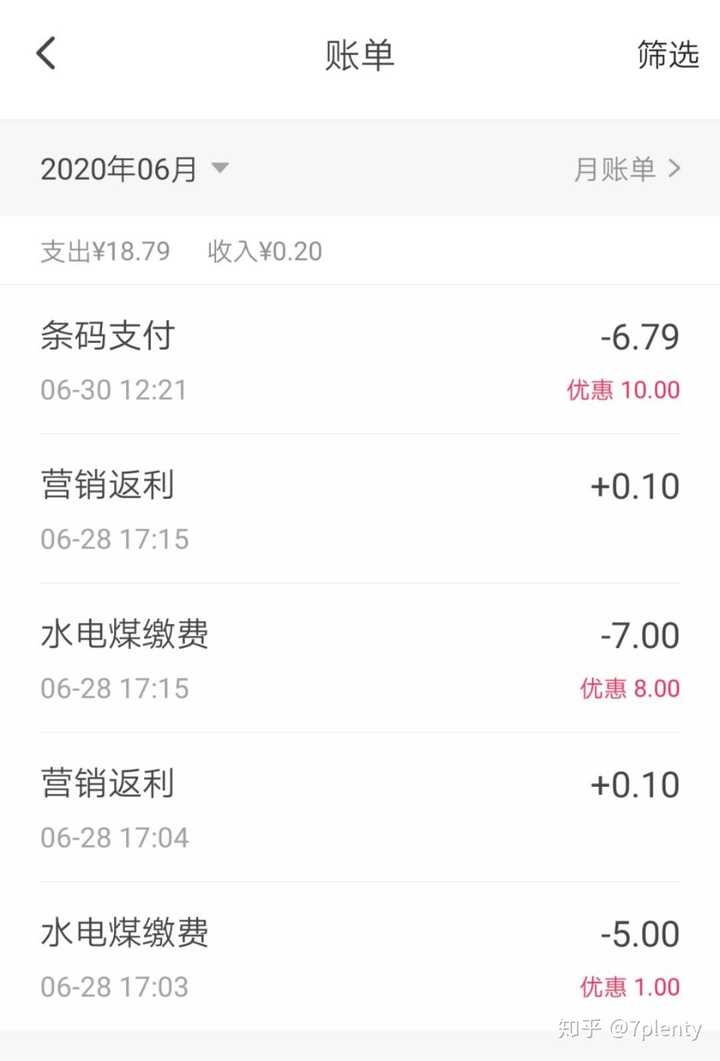Click the 06-30 12:21 timestamp
Viewport: 720px width, 1061px height.
point(114,390)
